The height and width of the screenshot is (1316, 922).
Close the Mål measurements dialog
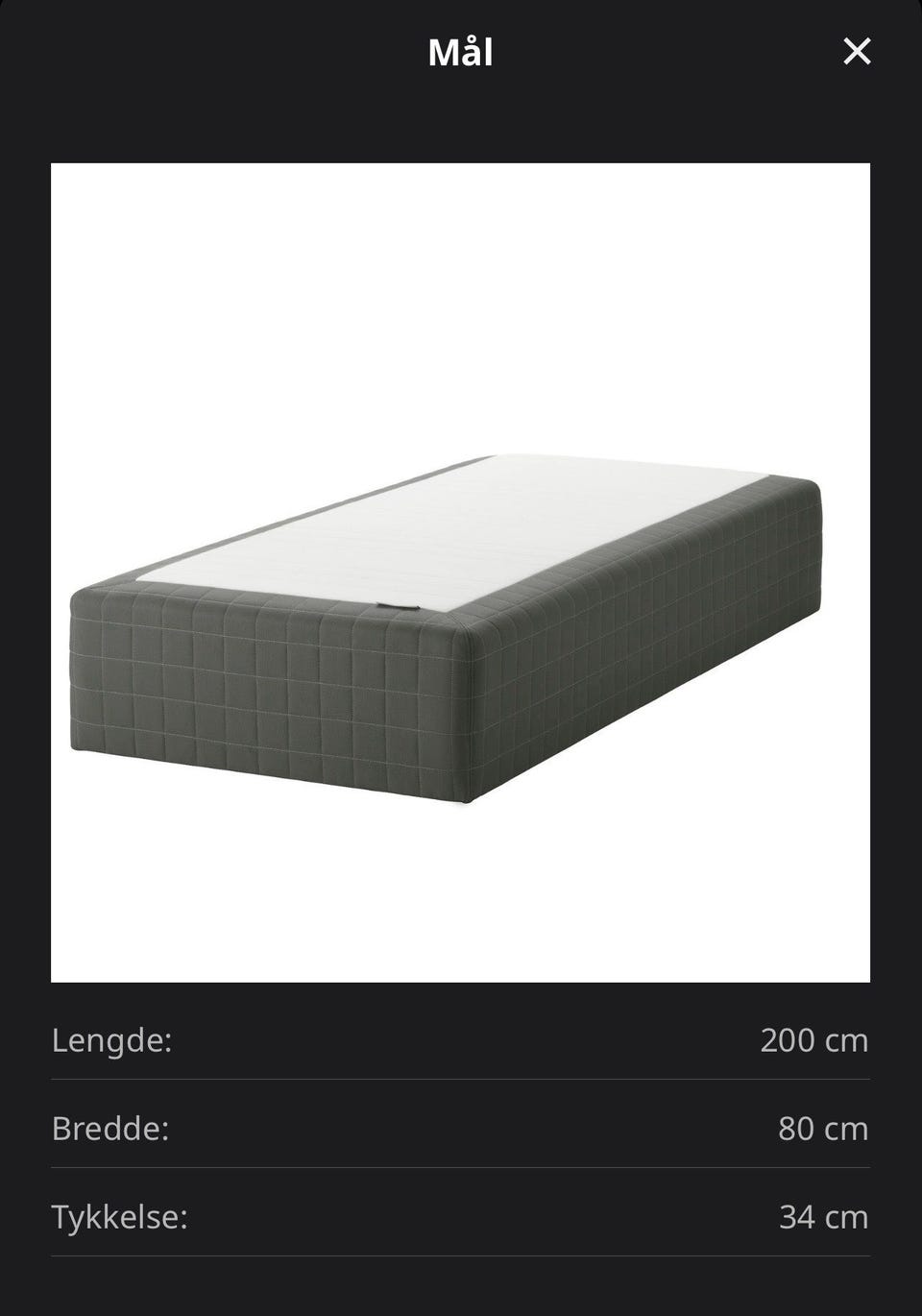[x=857, y=52]
